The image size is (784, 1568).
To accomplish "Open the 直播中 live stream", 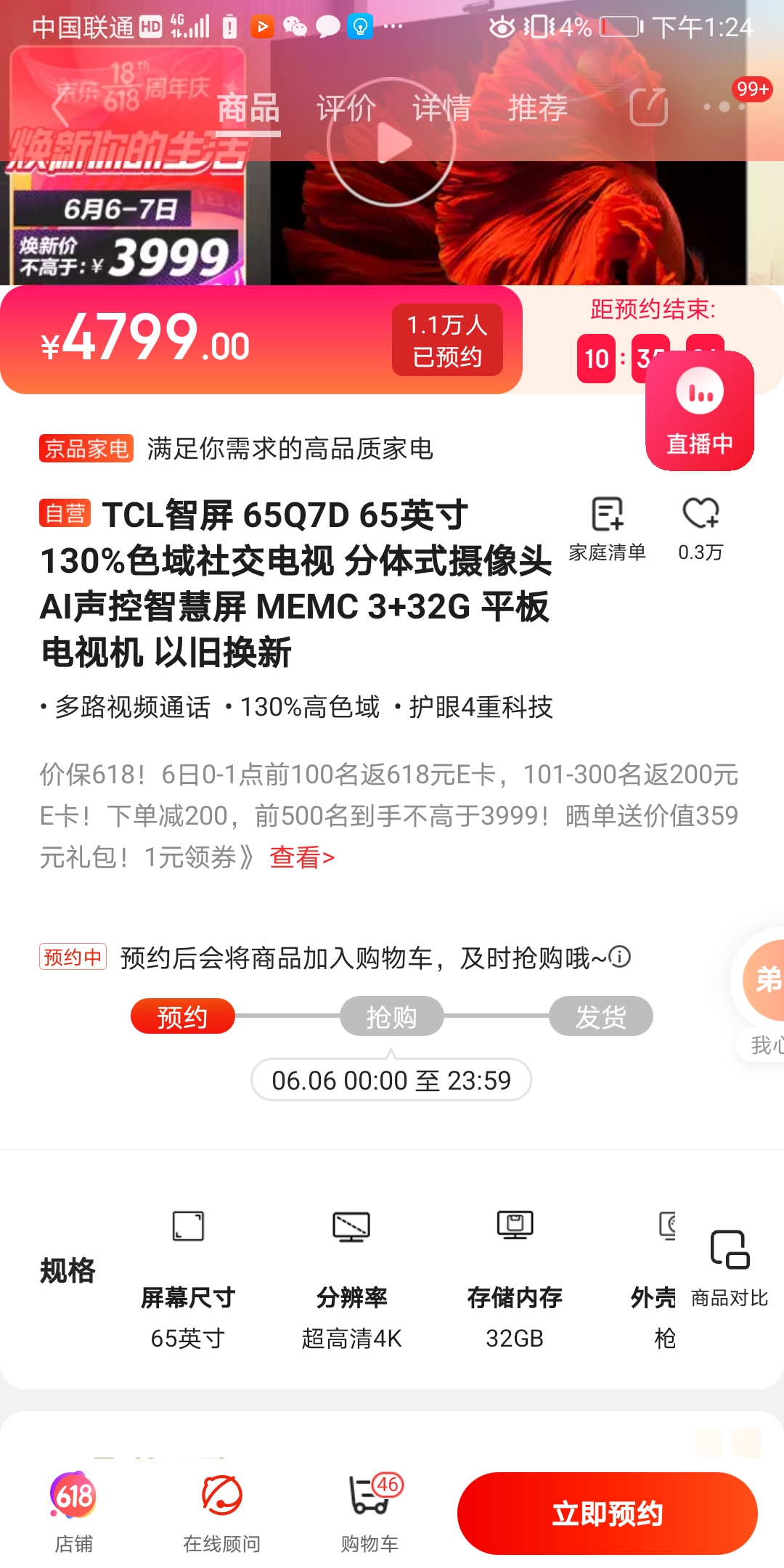I will point(700,411).
